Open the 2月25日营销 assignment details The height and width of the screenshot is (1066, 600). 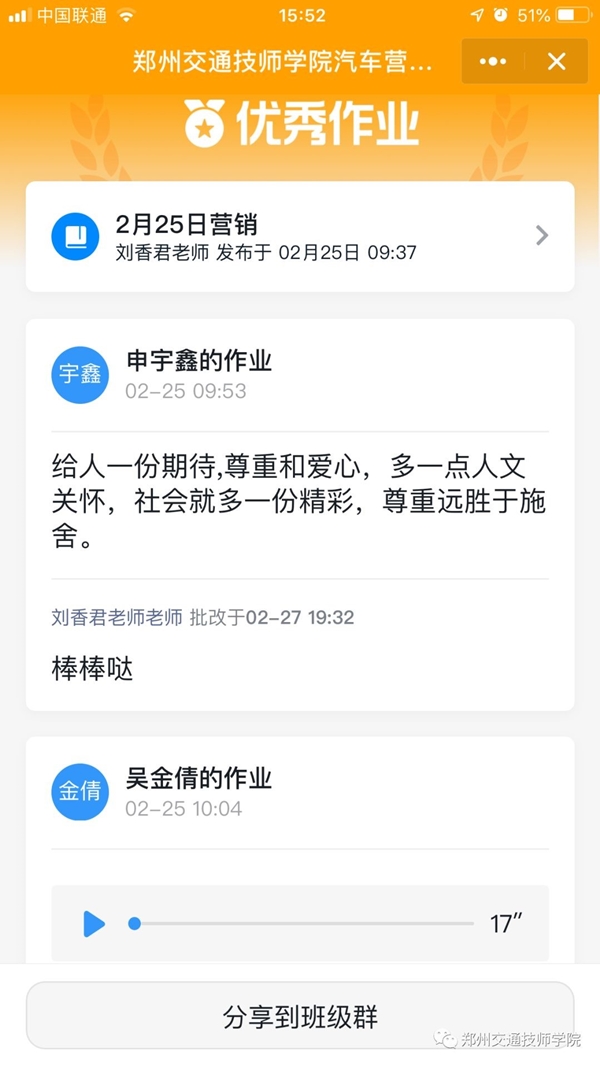[x=300, y=237]
